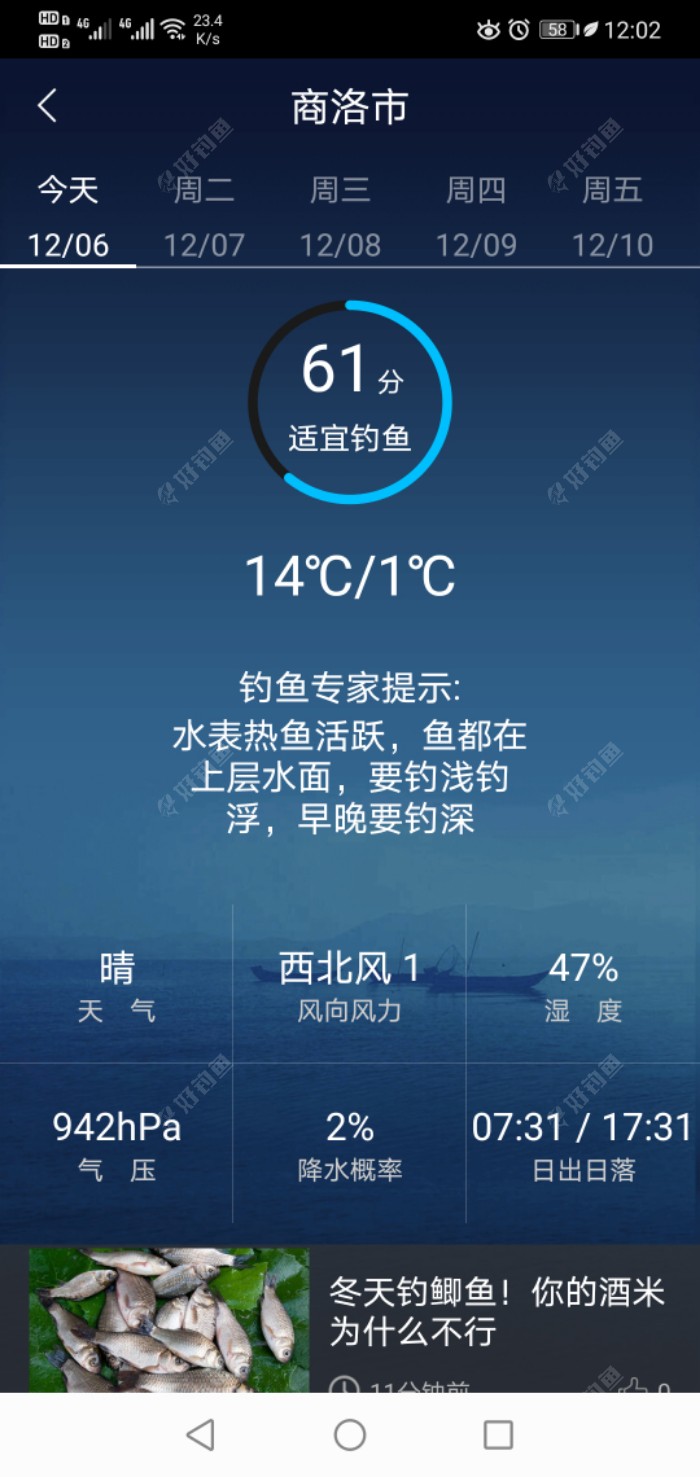This screenshot has height=1477, width=700.
Task: Open the system recent apps view
Action: point(498,1435)
